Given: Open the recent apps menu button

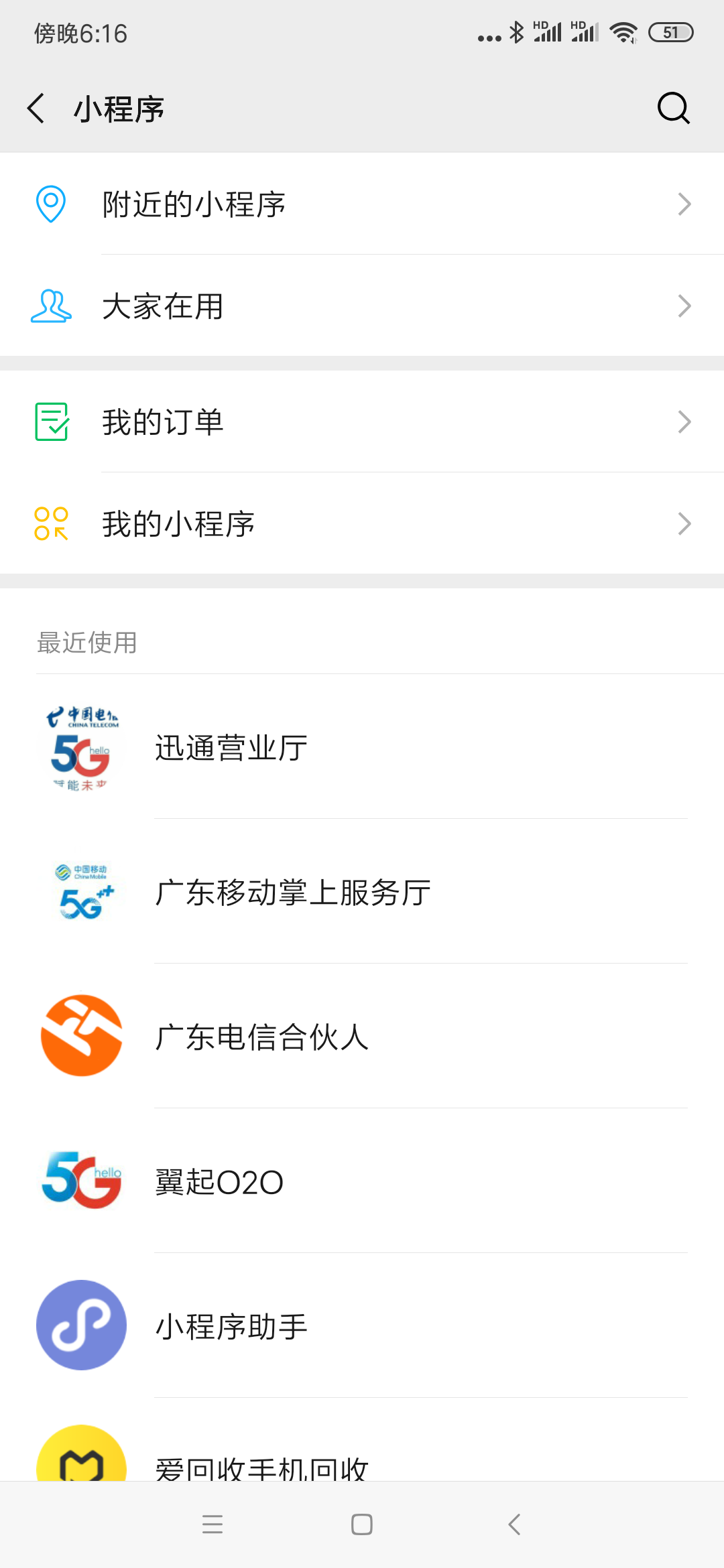Looking at the screenshot, I should pos(213,1524).
